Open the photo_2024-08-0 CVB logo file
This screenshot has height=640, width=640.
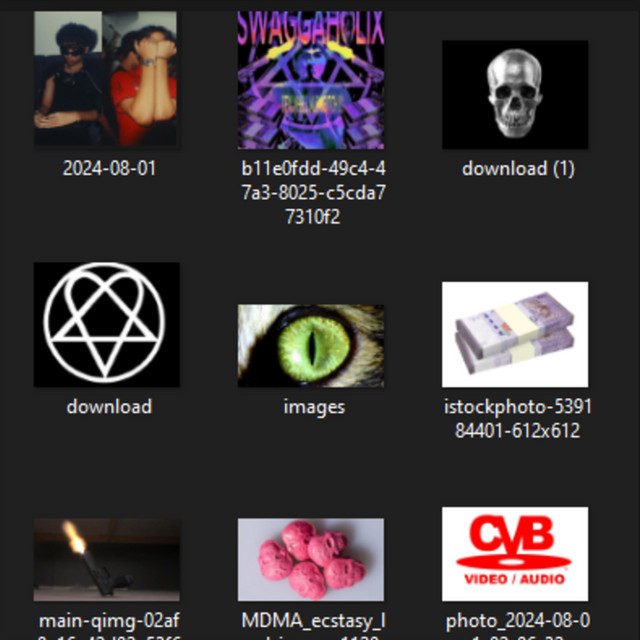click(515, 554)
